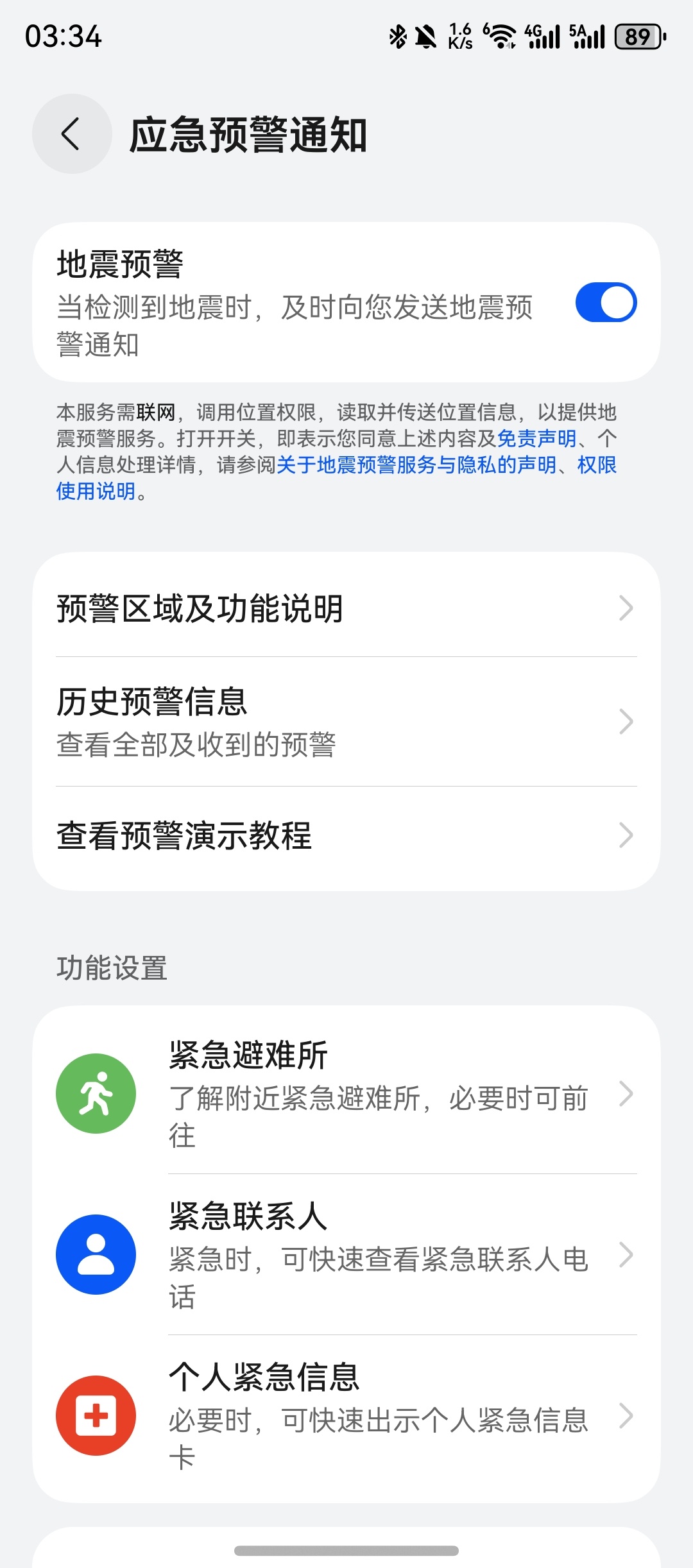The width and height of the screenshot is (693, 1568).
Task: Click the do-not-disturb bell icon
Action: click(425, 37)
